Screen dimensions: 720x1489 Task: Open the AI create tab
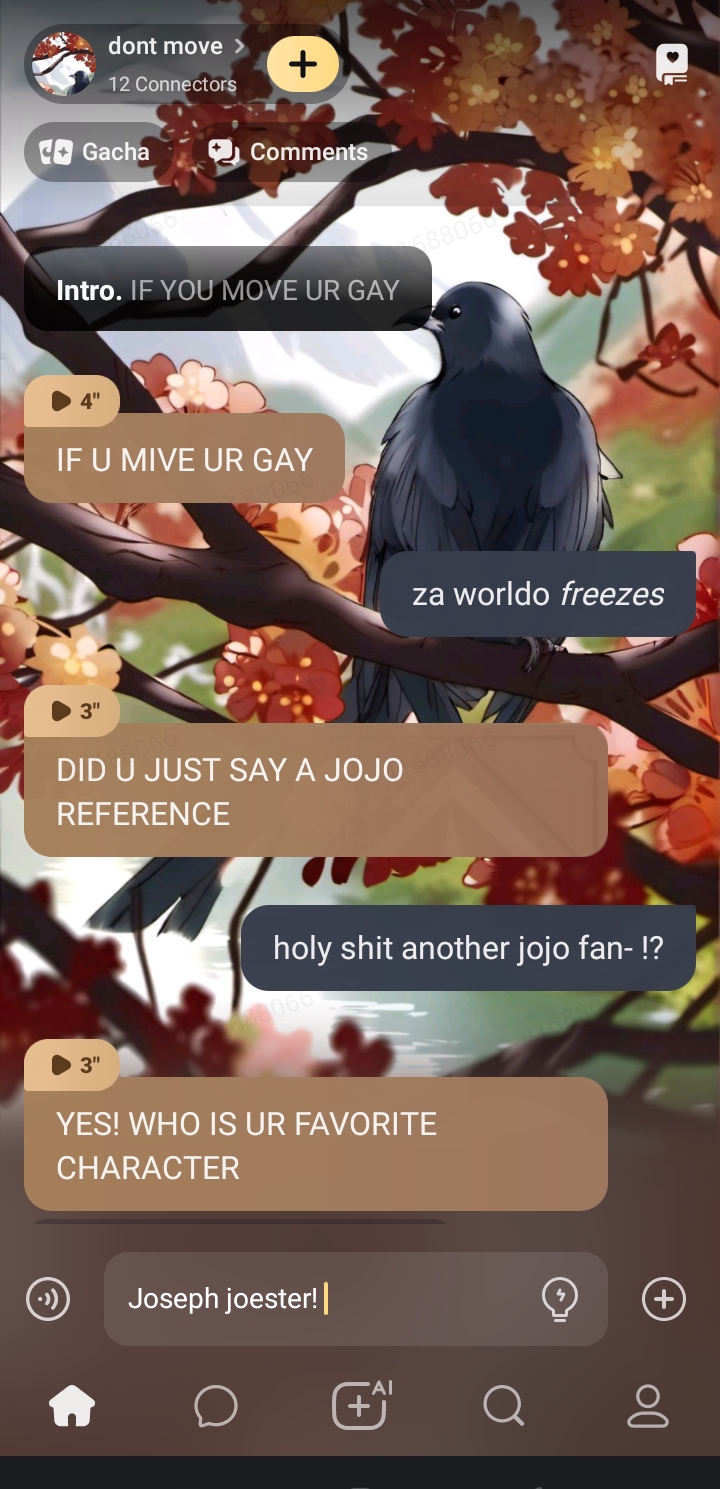click(x=360, y=1406)
